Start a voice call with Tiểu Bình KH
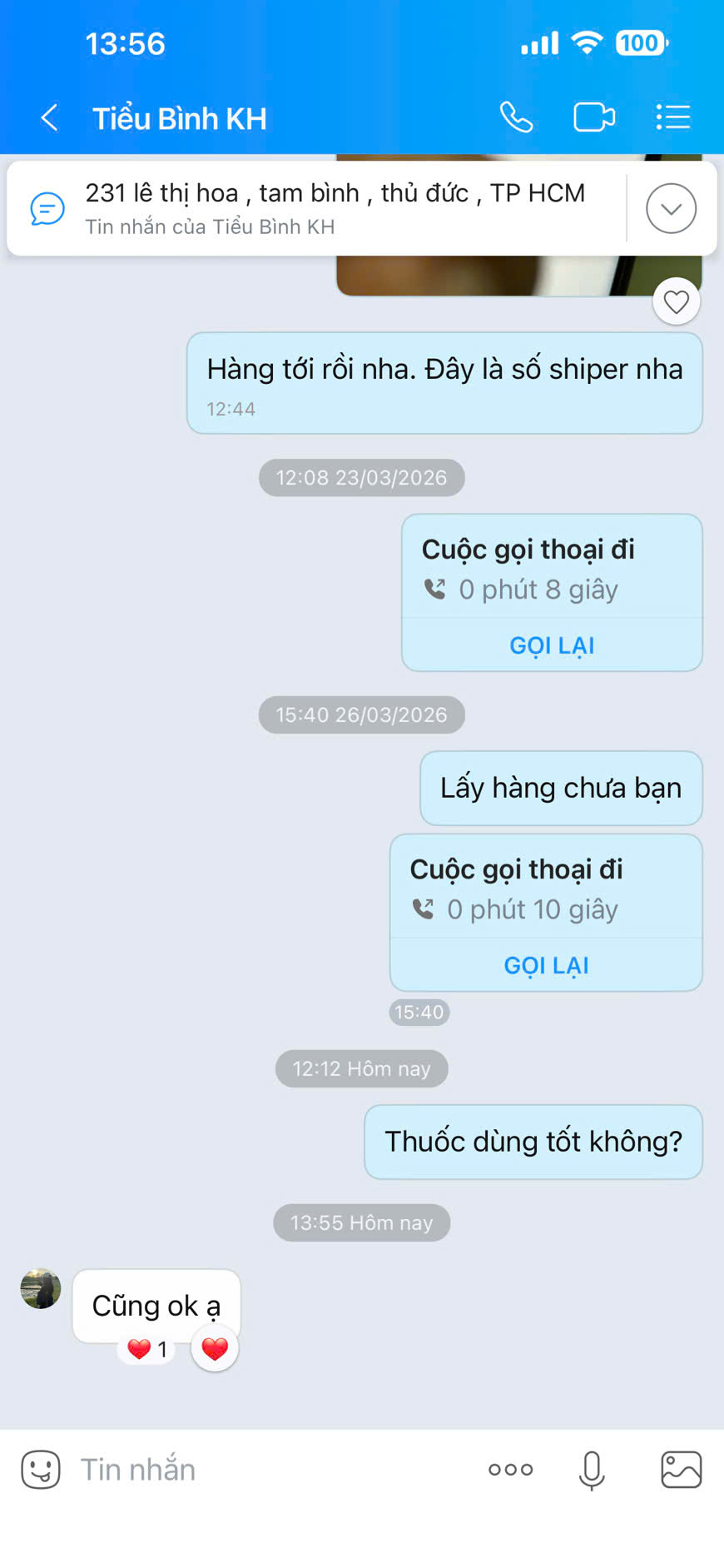 point(516,117)
